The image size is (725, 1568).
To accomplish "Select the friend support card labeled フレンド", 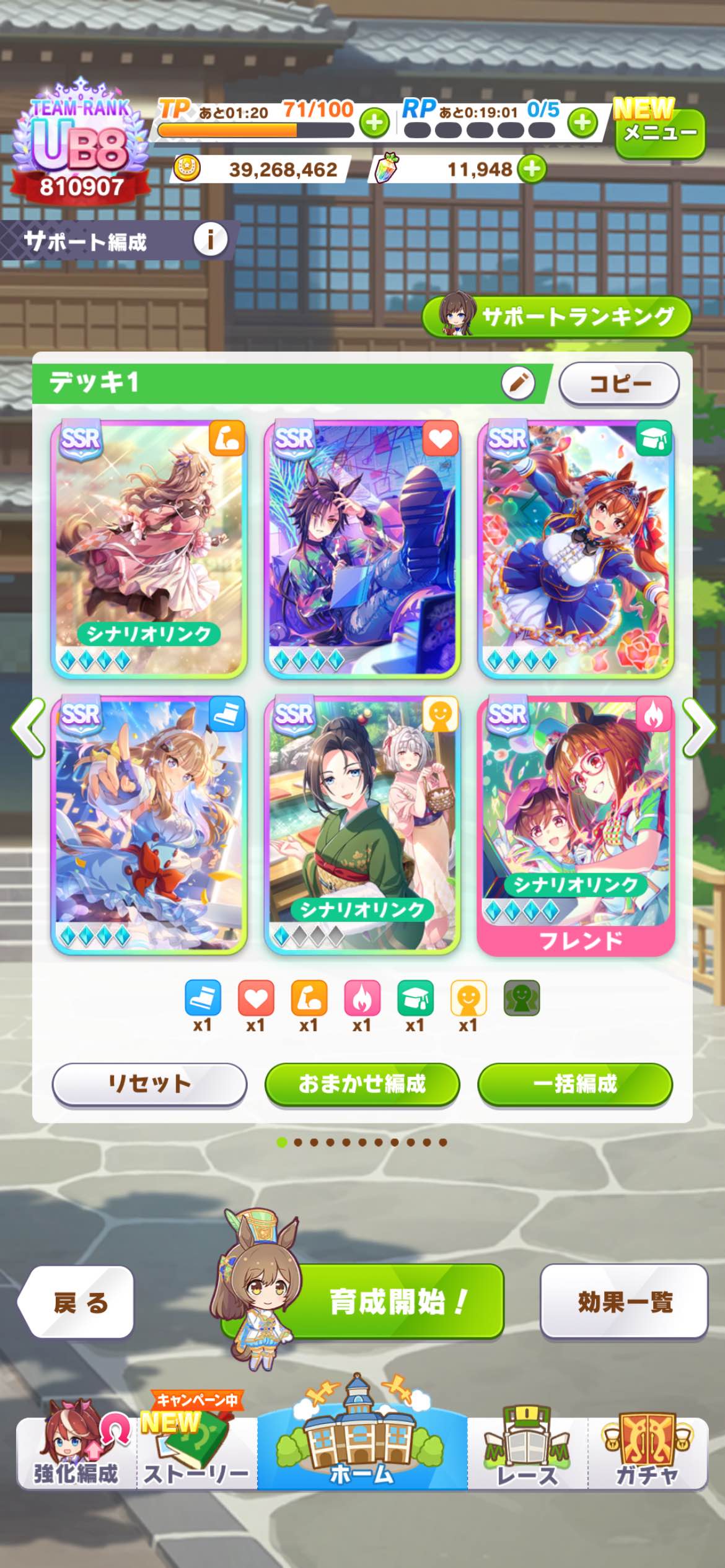I will [576, 825].
